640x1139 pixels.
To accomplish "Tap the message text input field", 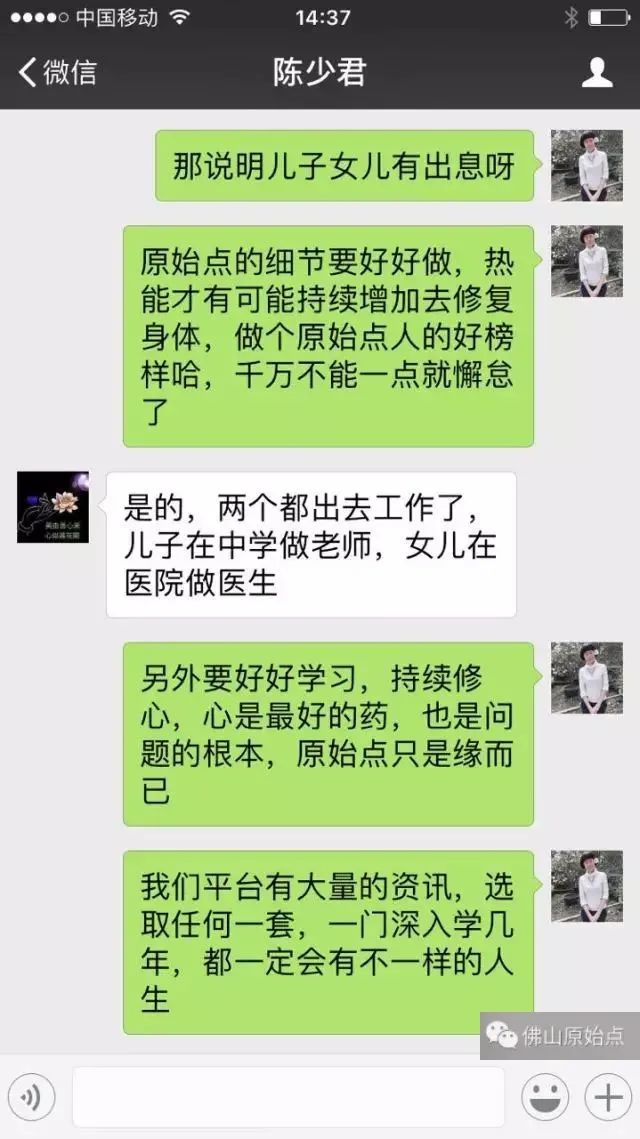I will pos(288,1097).
